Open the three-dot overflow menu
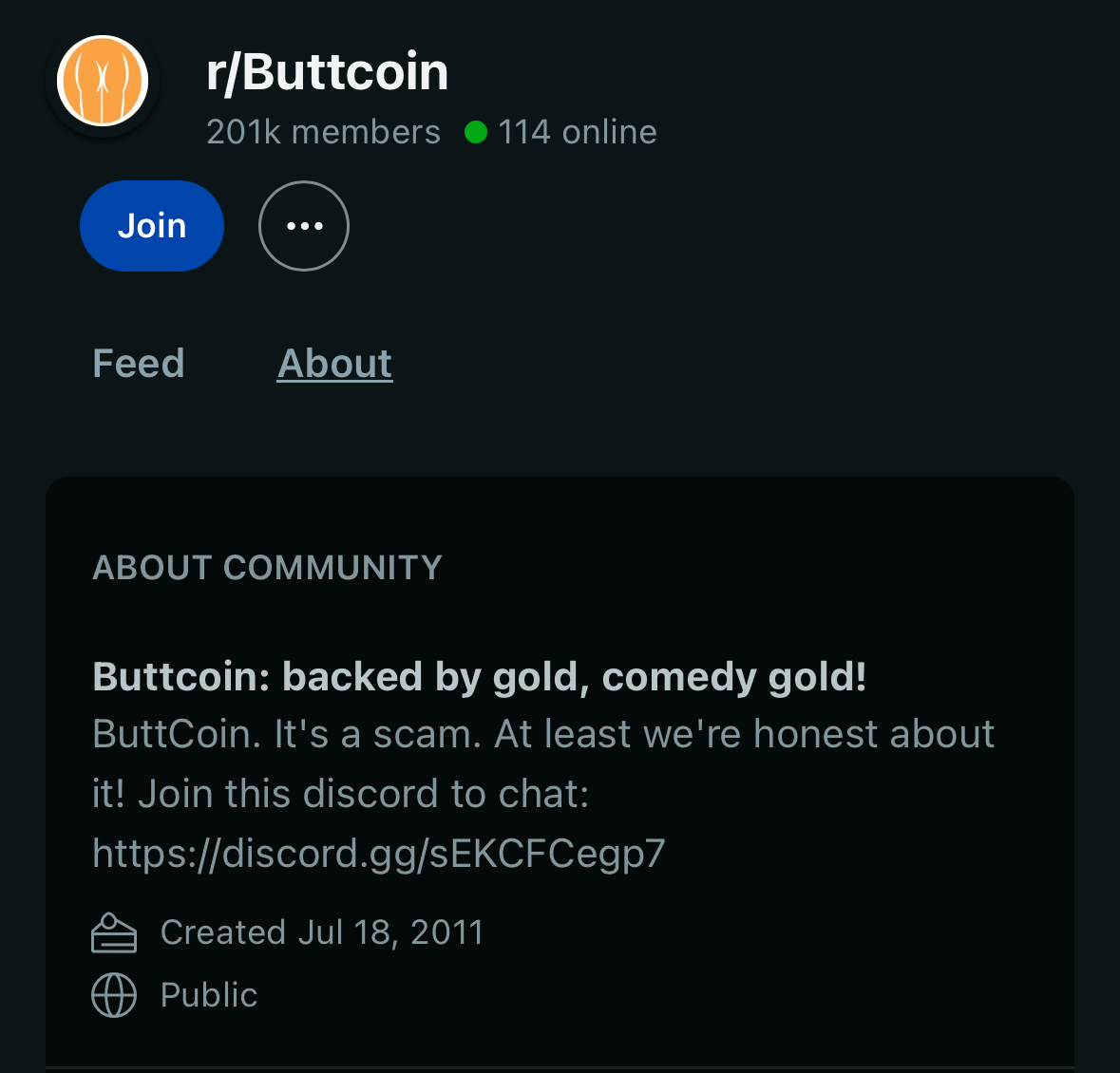The height and width of the screenshot is (1073, 1120). 304,226
